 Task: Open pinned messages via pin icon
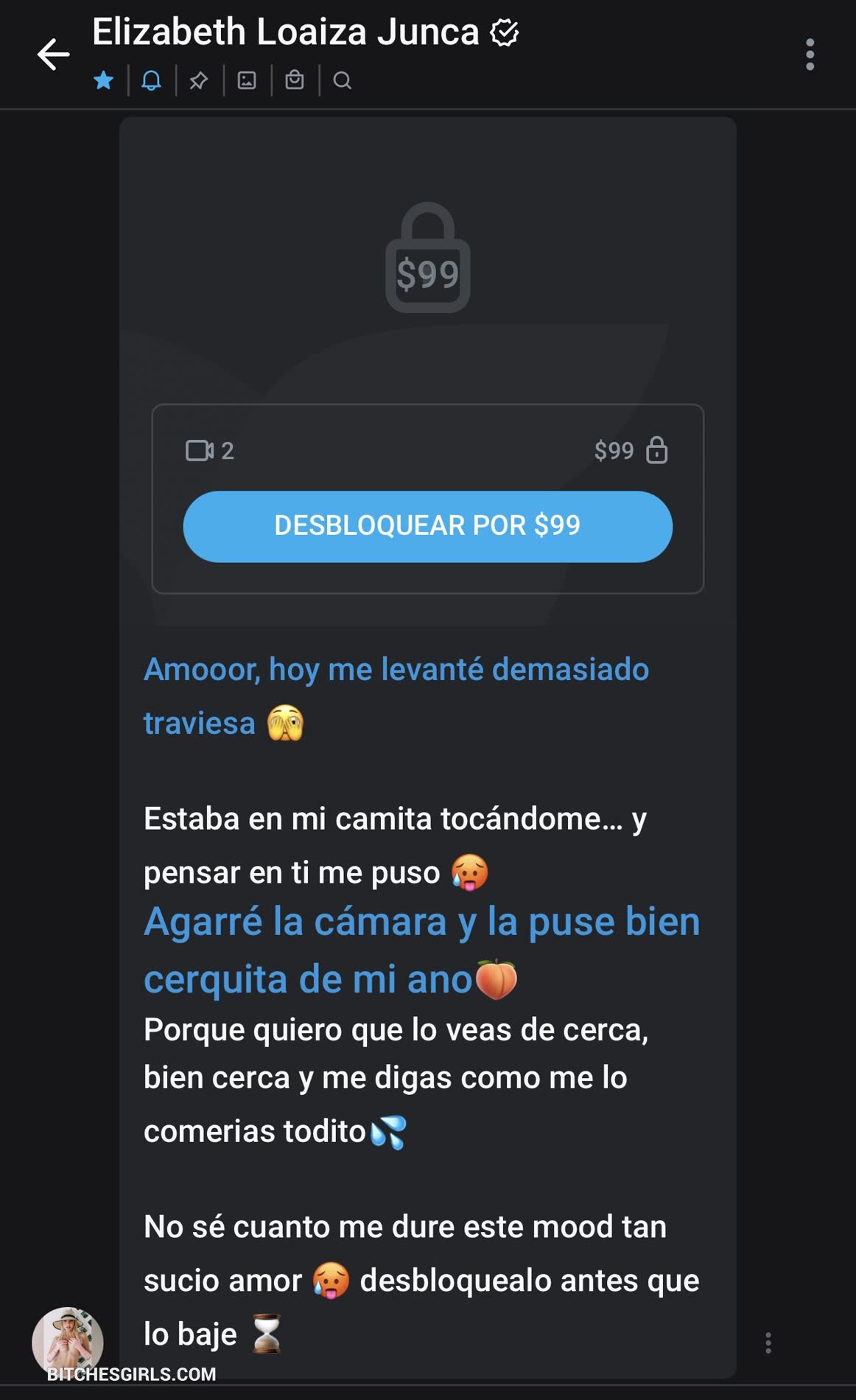(x=198, y=80)
